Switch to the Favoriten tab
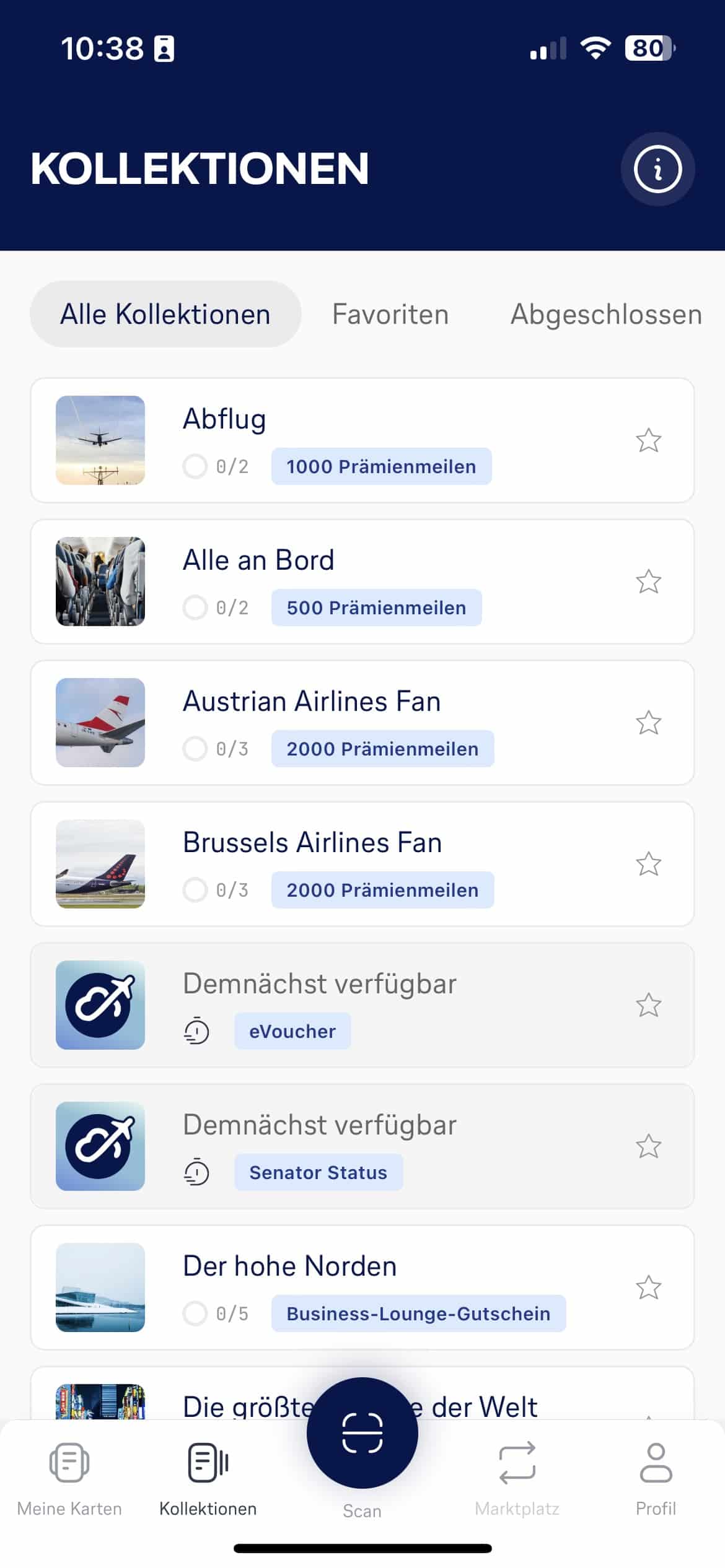This screenshot has height=1568, width=725. (390, 314)
